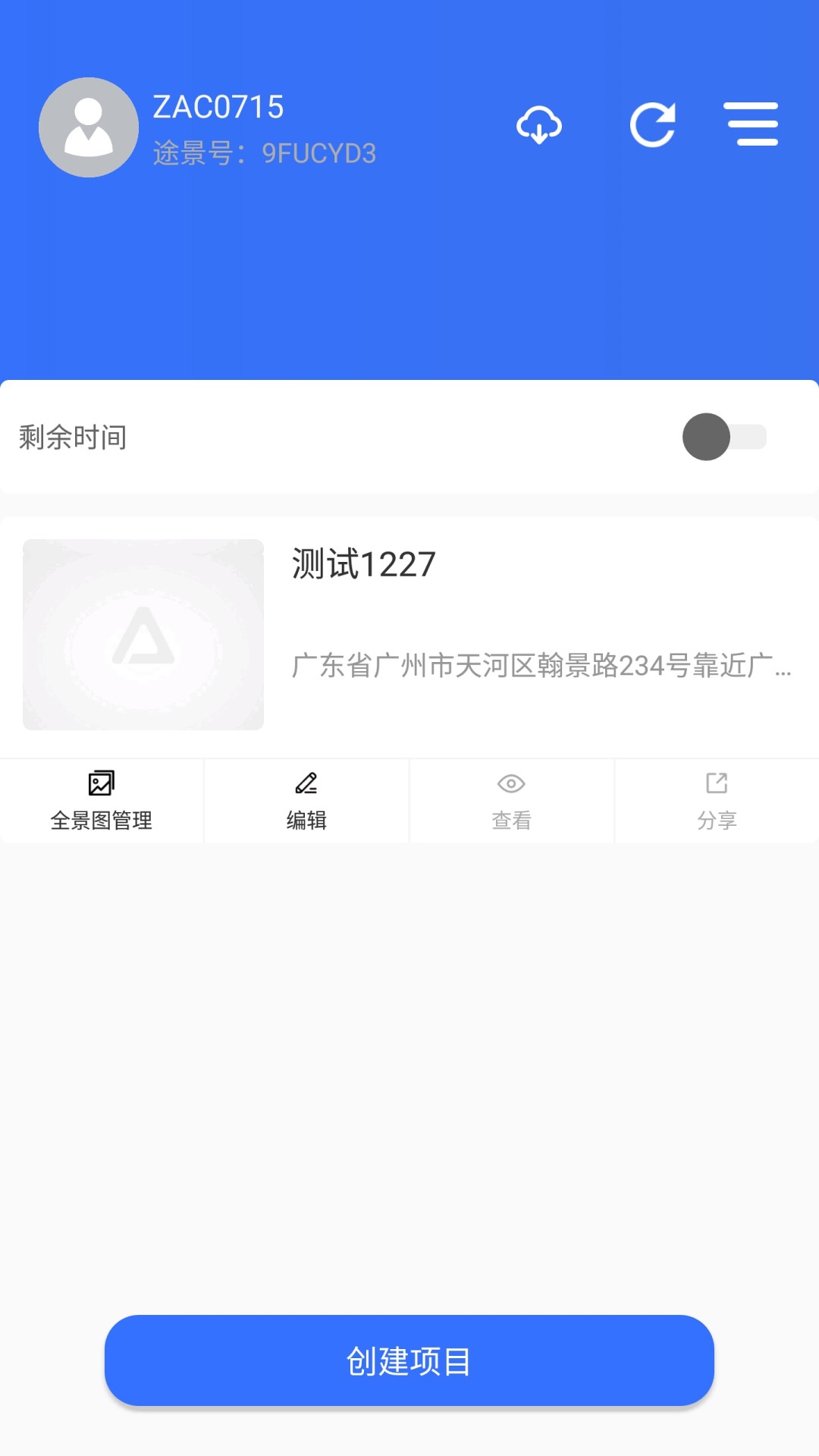Viewport: 819px width, 1456px height.
Task: Tap the username ZAC0715
Action: [x=218, y=107]
